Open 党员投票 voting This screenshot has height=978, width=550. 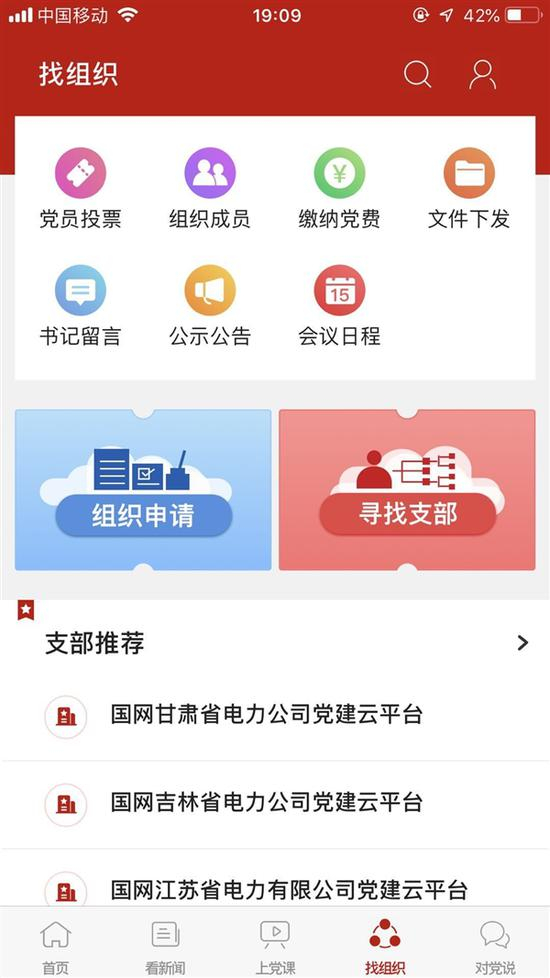click(80, 188)
